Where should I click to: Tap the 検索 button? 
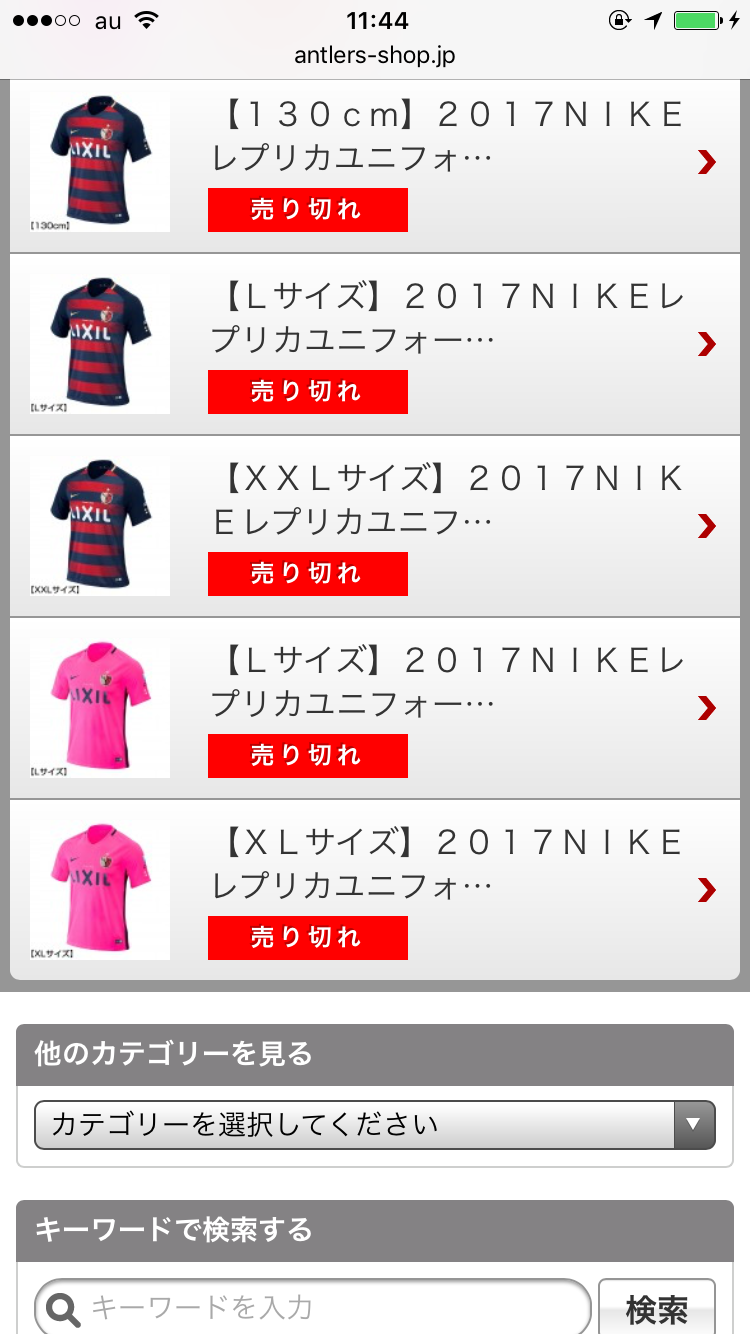(656, 1307)
